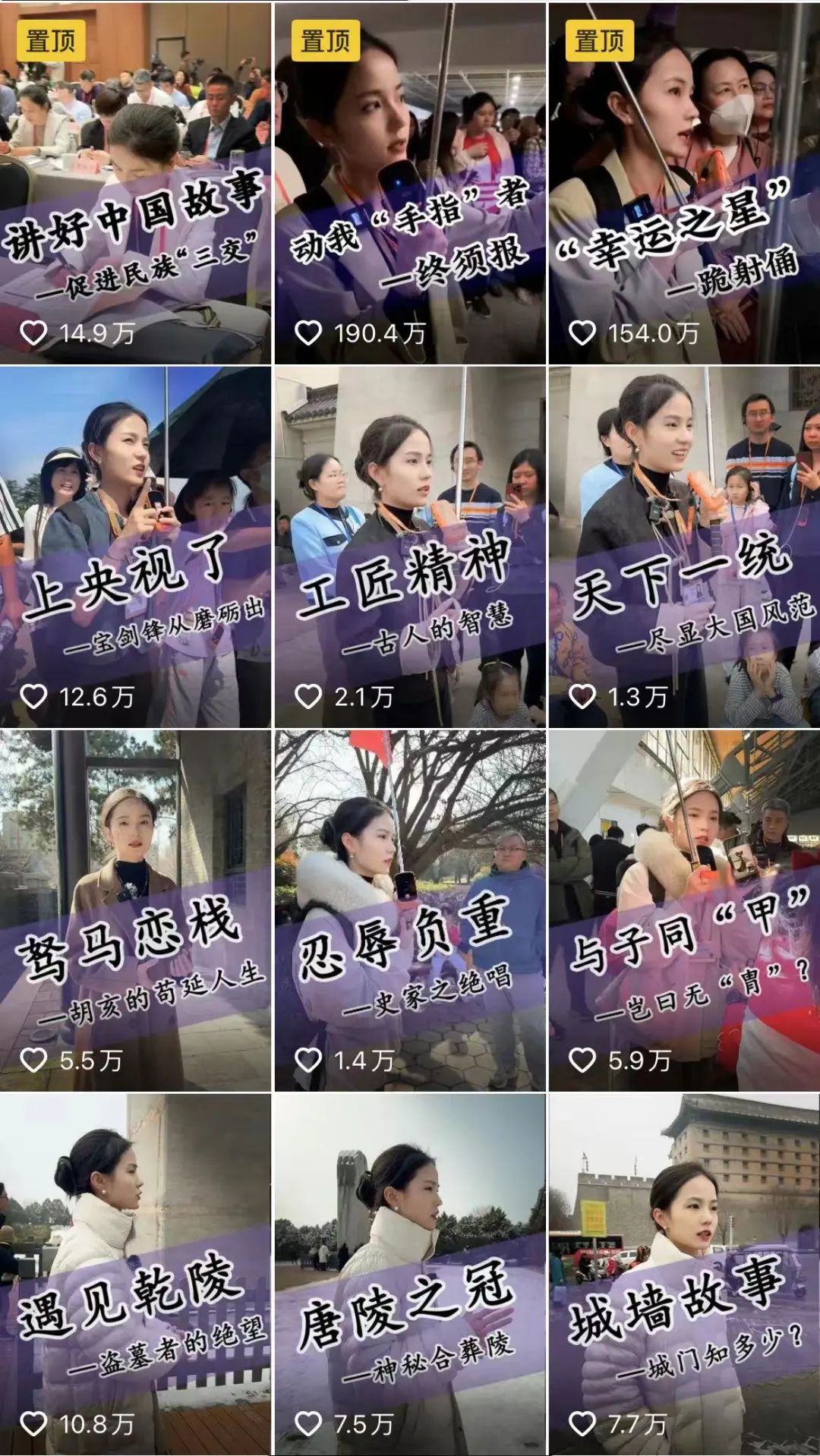
Task: Open the pinned video 动我"手指"者
Action: pos(410,182)
